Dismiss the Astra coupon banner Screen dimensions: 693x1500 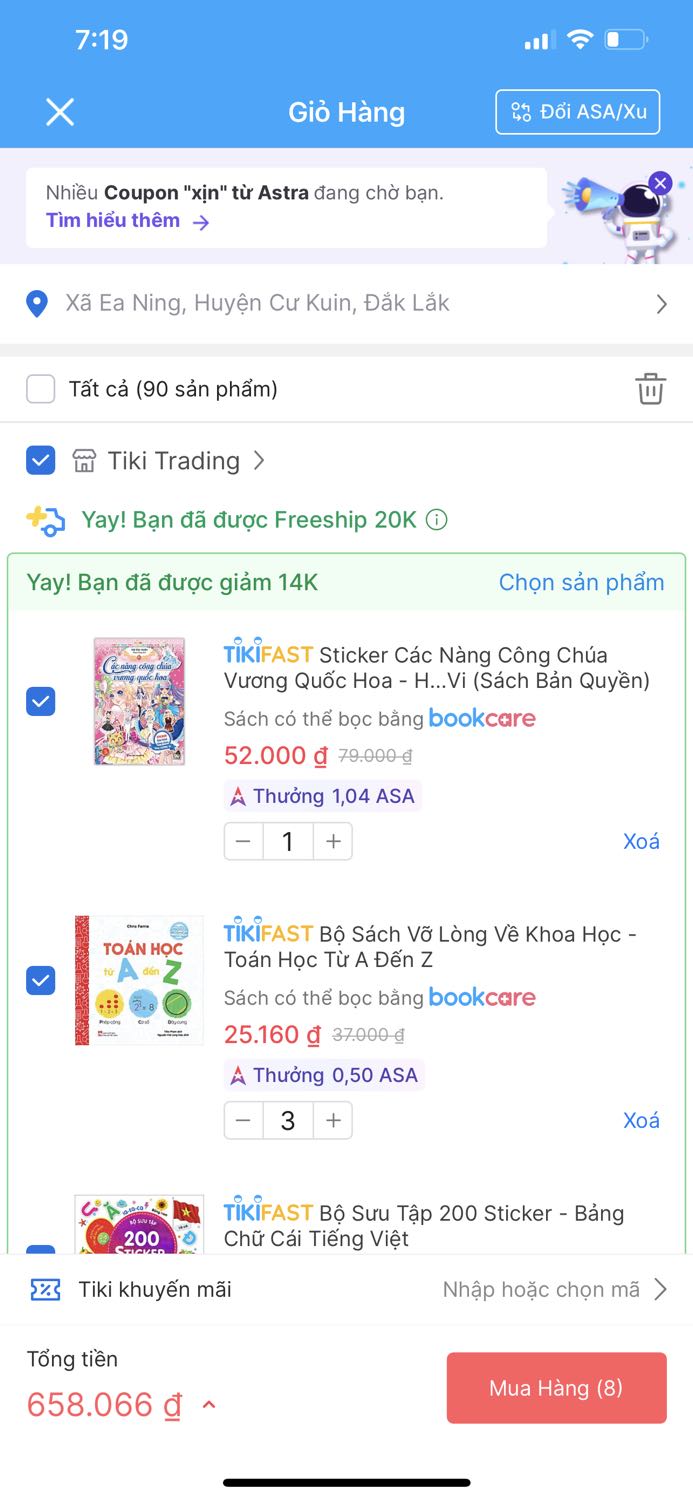tap(659, 183)
